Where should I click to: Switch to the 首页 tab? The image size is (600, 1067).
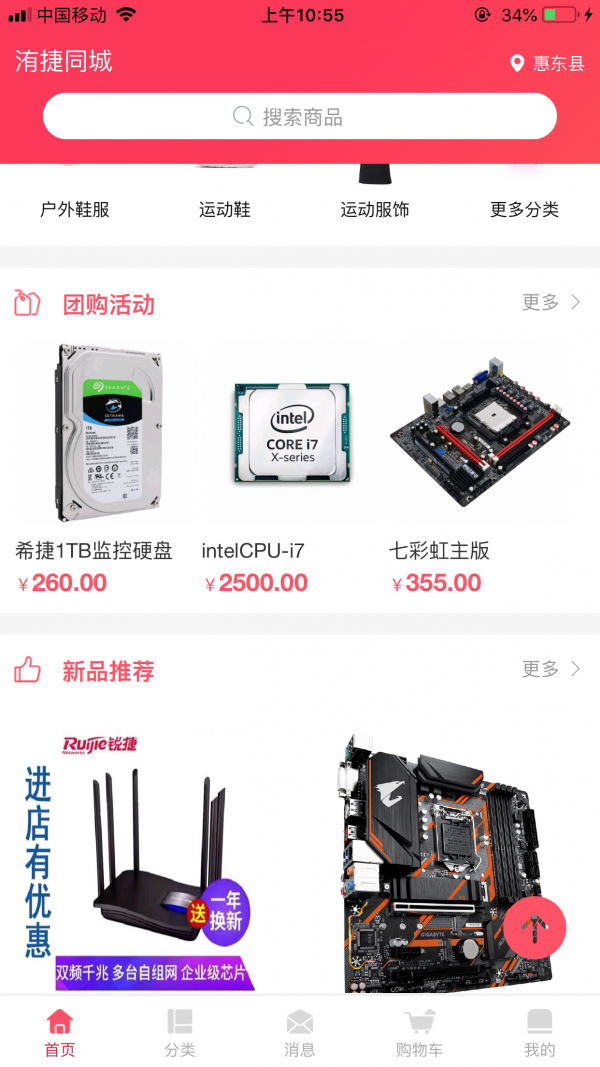(60, 1033)
